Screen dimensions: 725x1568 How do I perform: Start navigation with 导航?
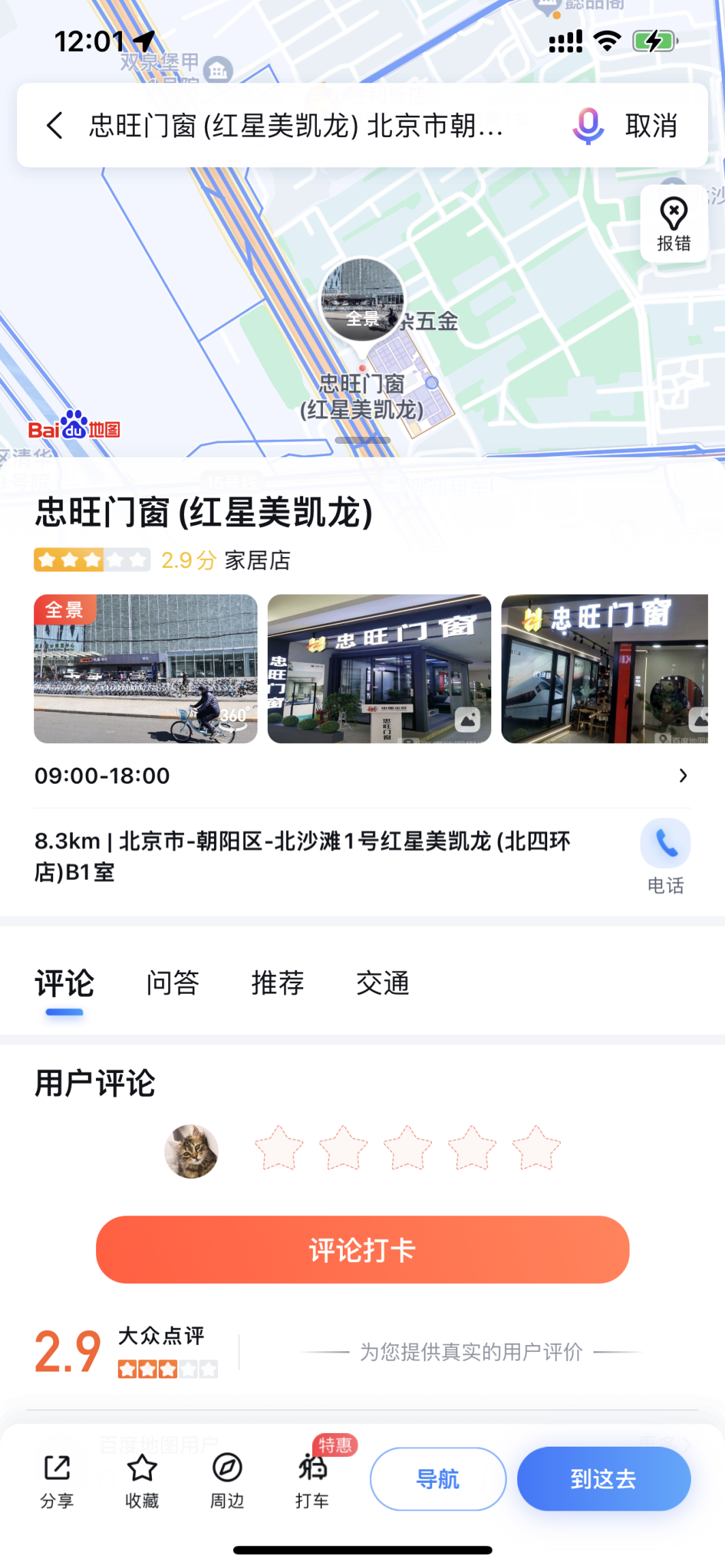437,1479
